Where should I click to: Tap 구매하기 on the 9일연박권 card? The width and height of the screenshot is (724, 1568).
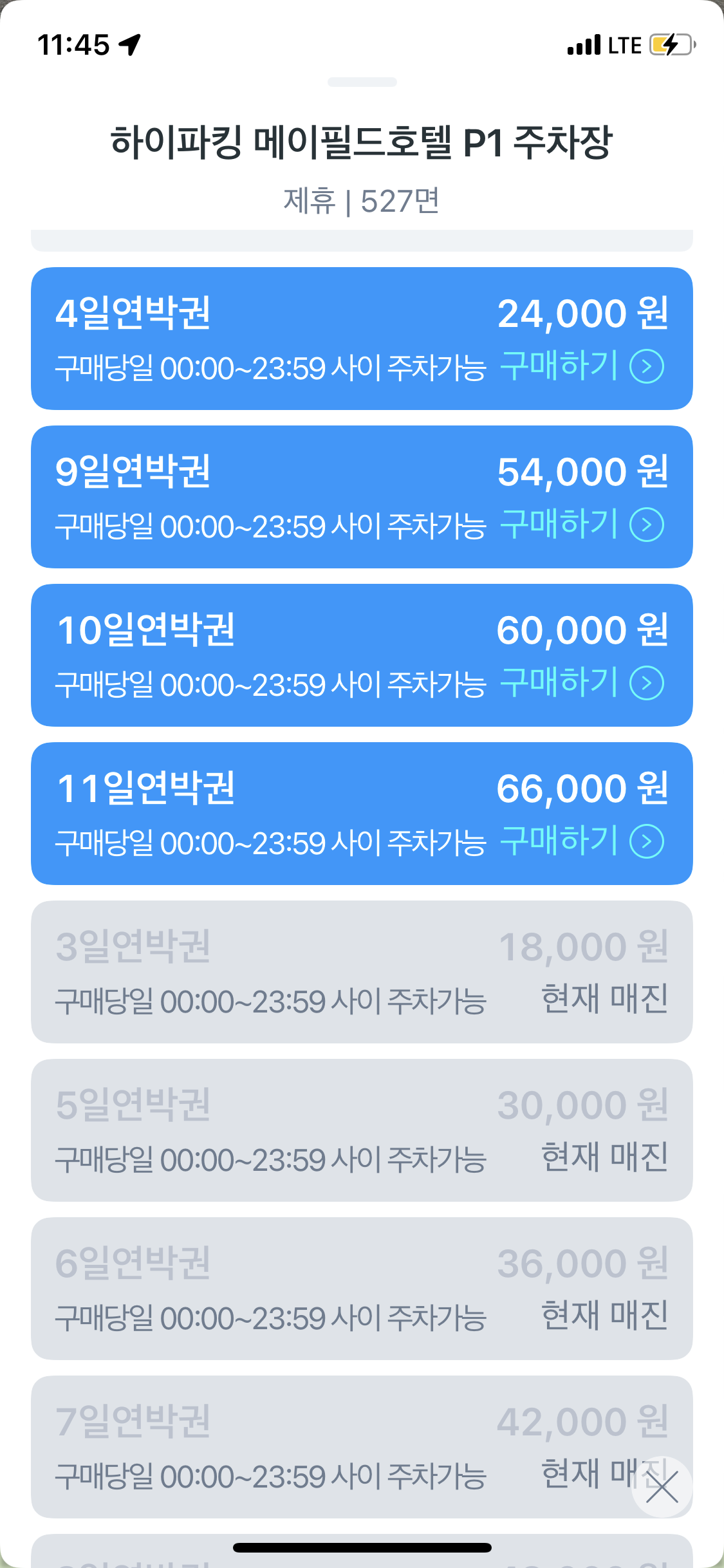(582, 525)
